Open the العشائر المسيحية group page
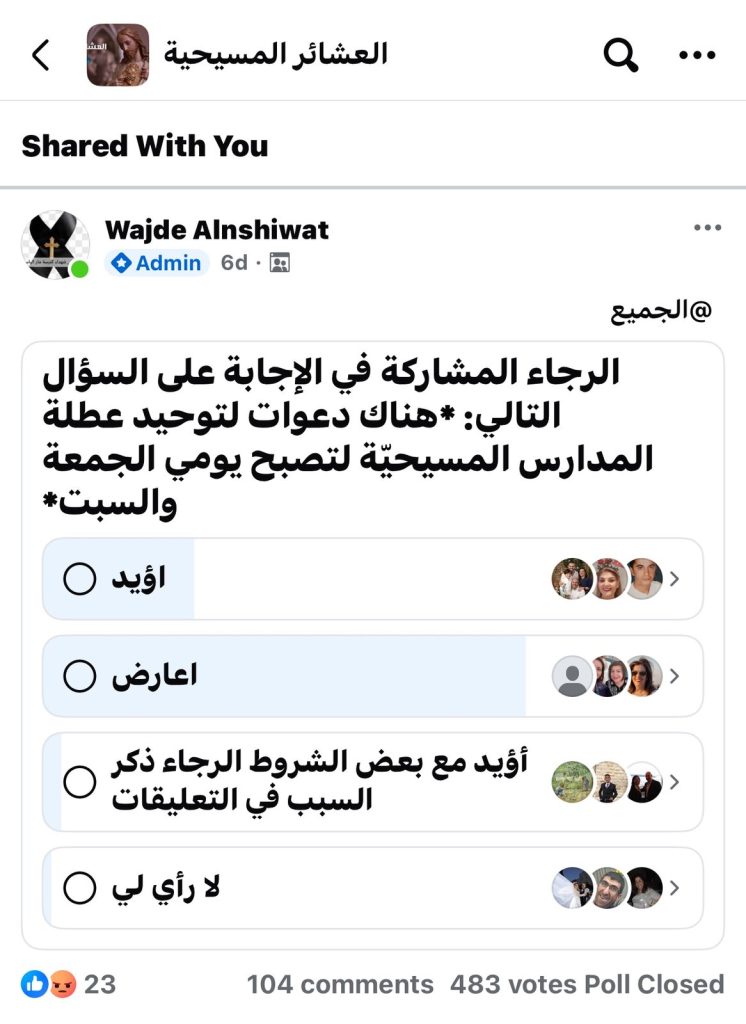 pos(274,54)
